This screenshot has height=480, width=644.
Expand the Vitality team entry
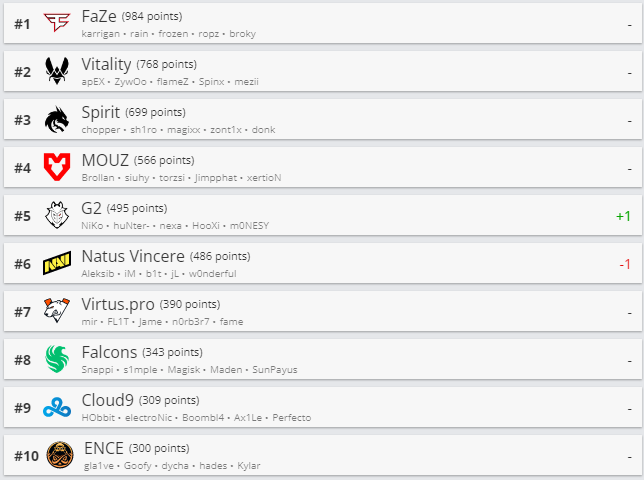pos(320,71)
